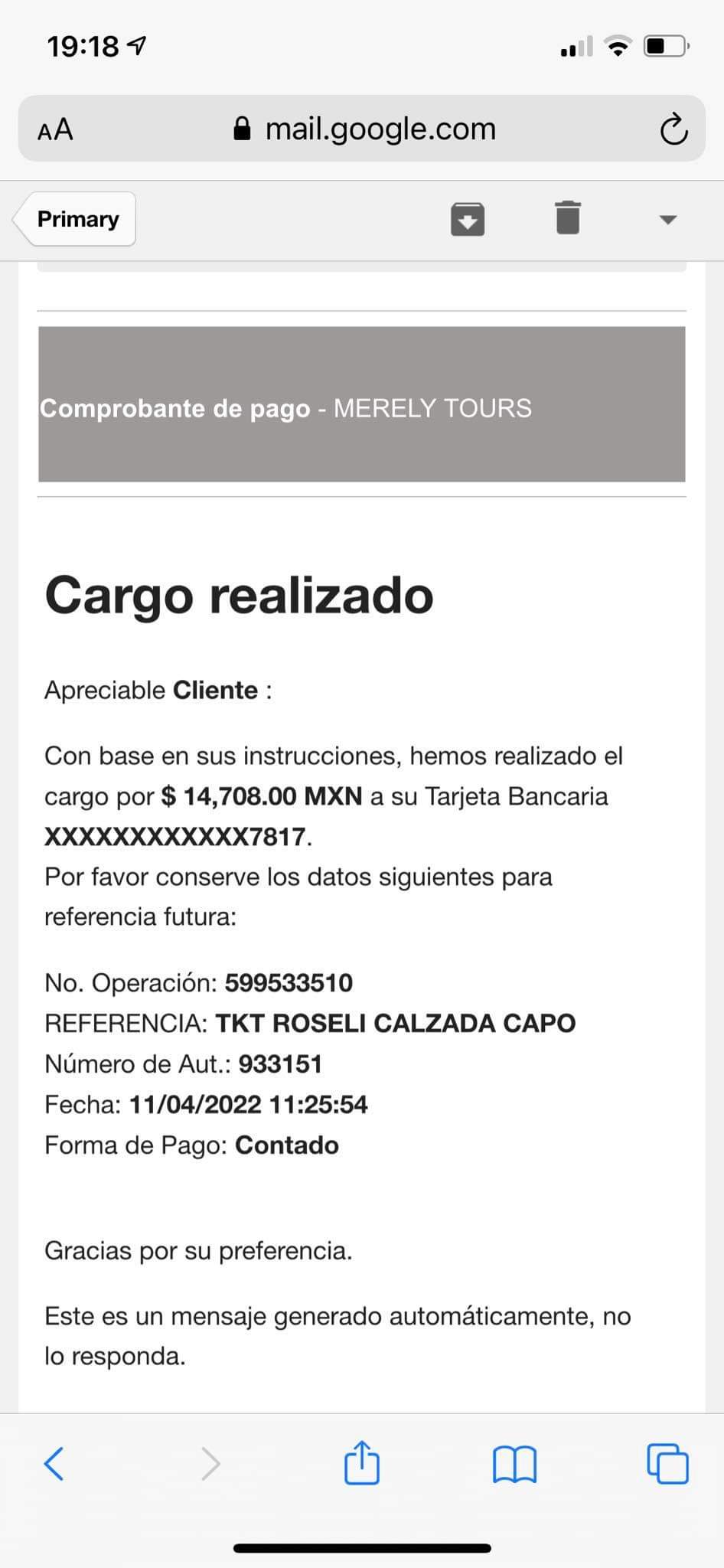This screenshot has height=1568, width=724.
Task: Open the more options dropdown arrow
Action: 668,220
